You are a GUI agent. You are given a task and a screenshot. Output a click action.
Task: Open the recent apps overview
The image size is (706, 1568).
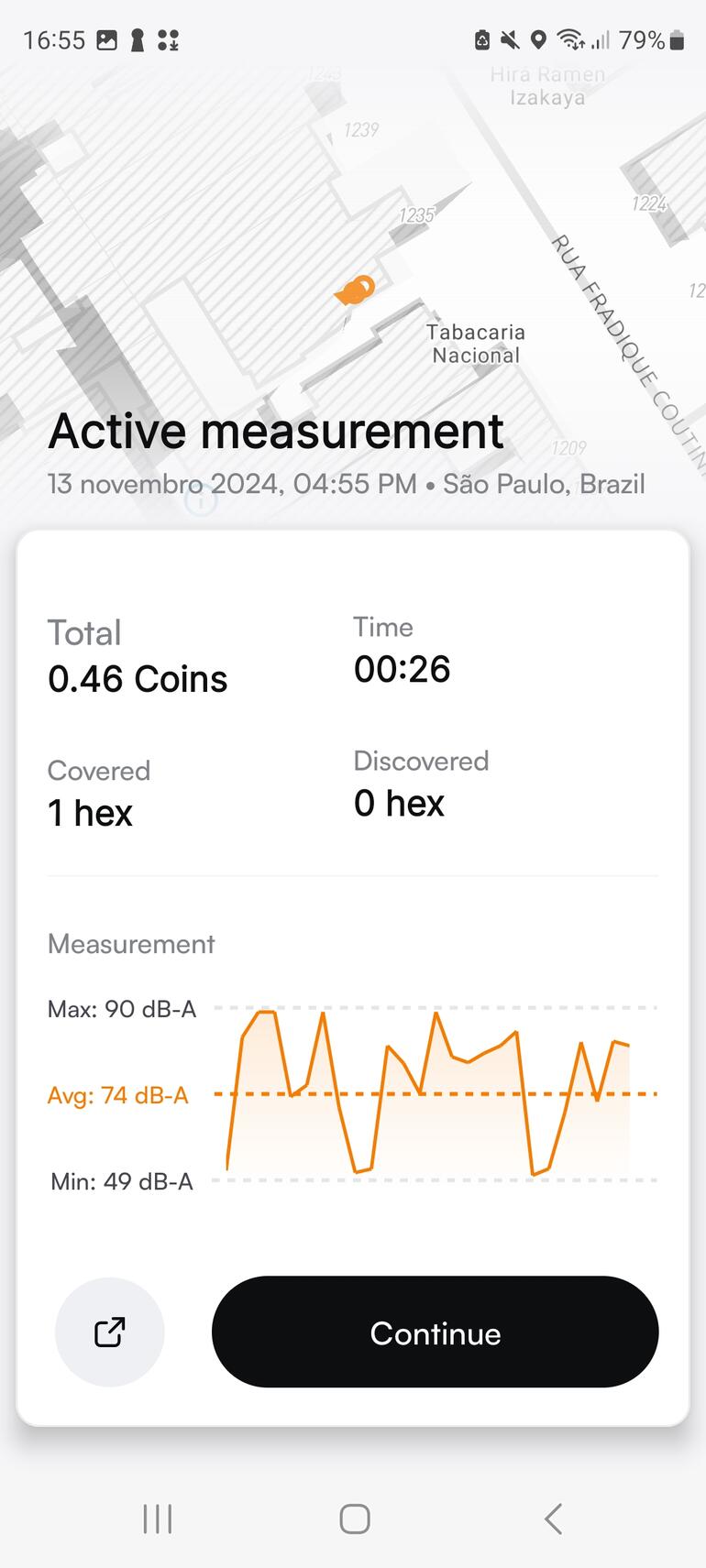[x=158, y=1519]
